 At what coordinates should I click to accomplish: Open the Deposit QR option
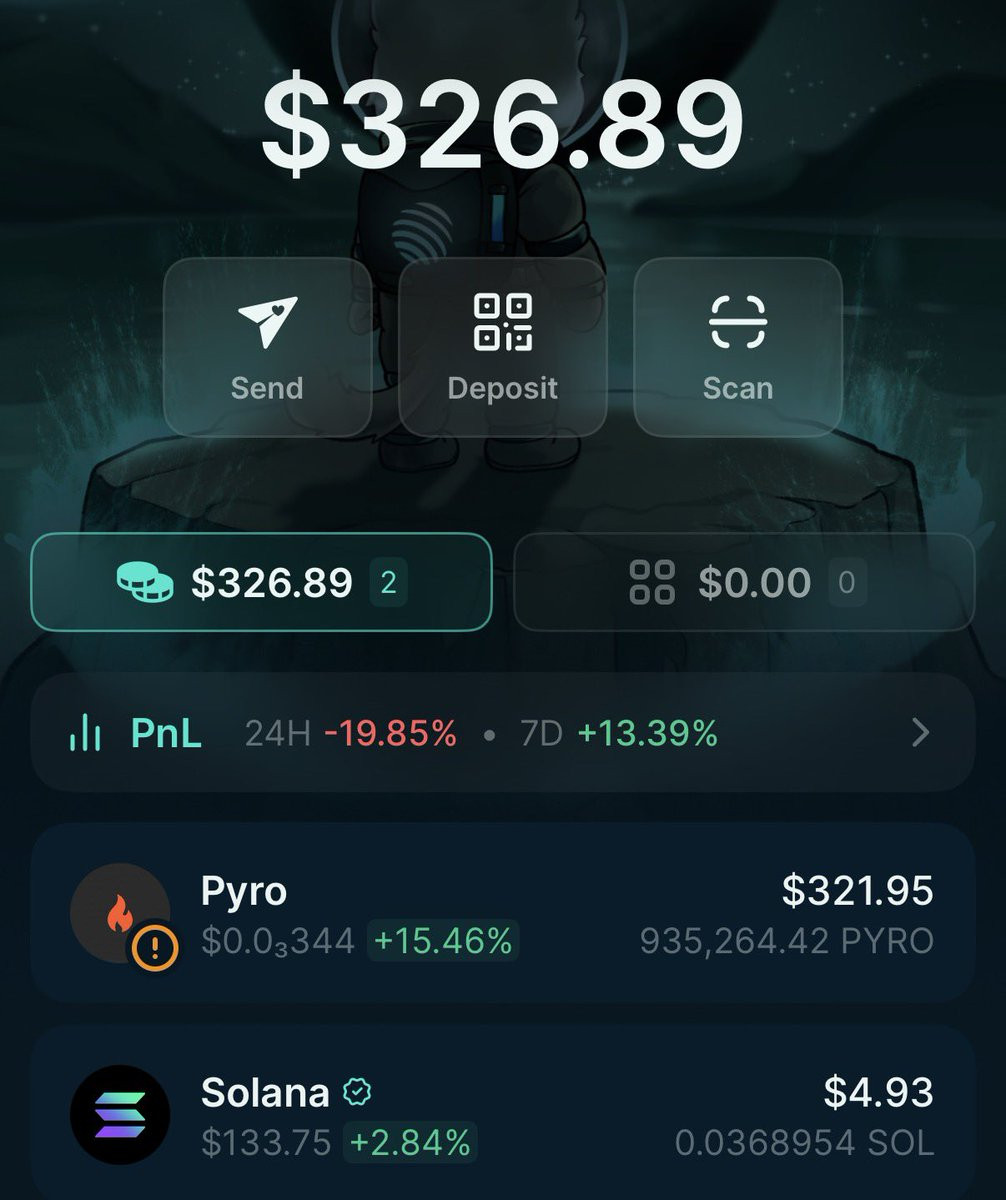click(502, 347)
